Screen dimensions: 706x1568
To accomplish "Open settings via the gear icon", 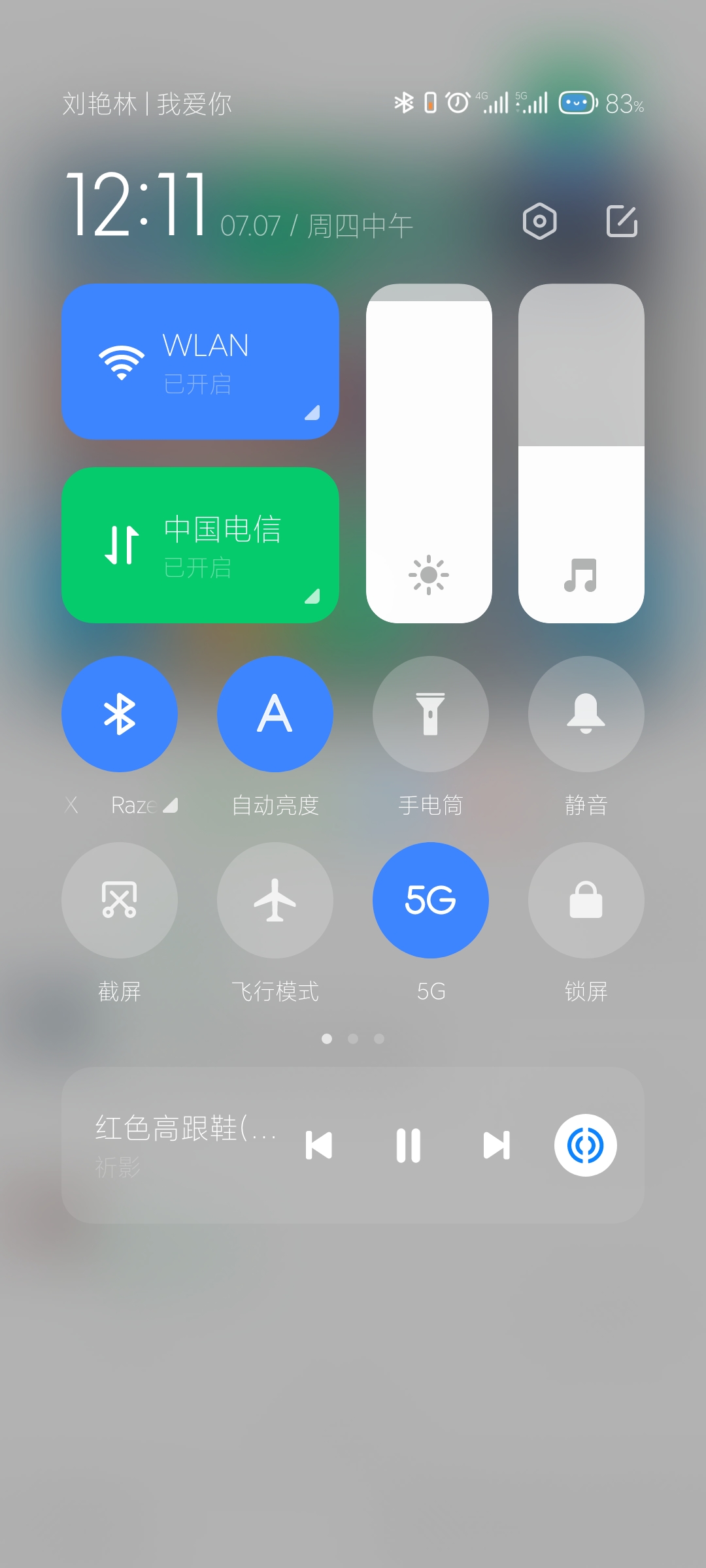I will click(x=539, y=221).
